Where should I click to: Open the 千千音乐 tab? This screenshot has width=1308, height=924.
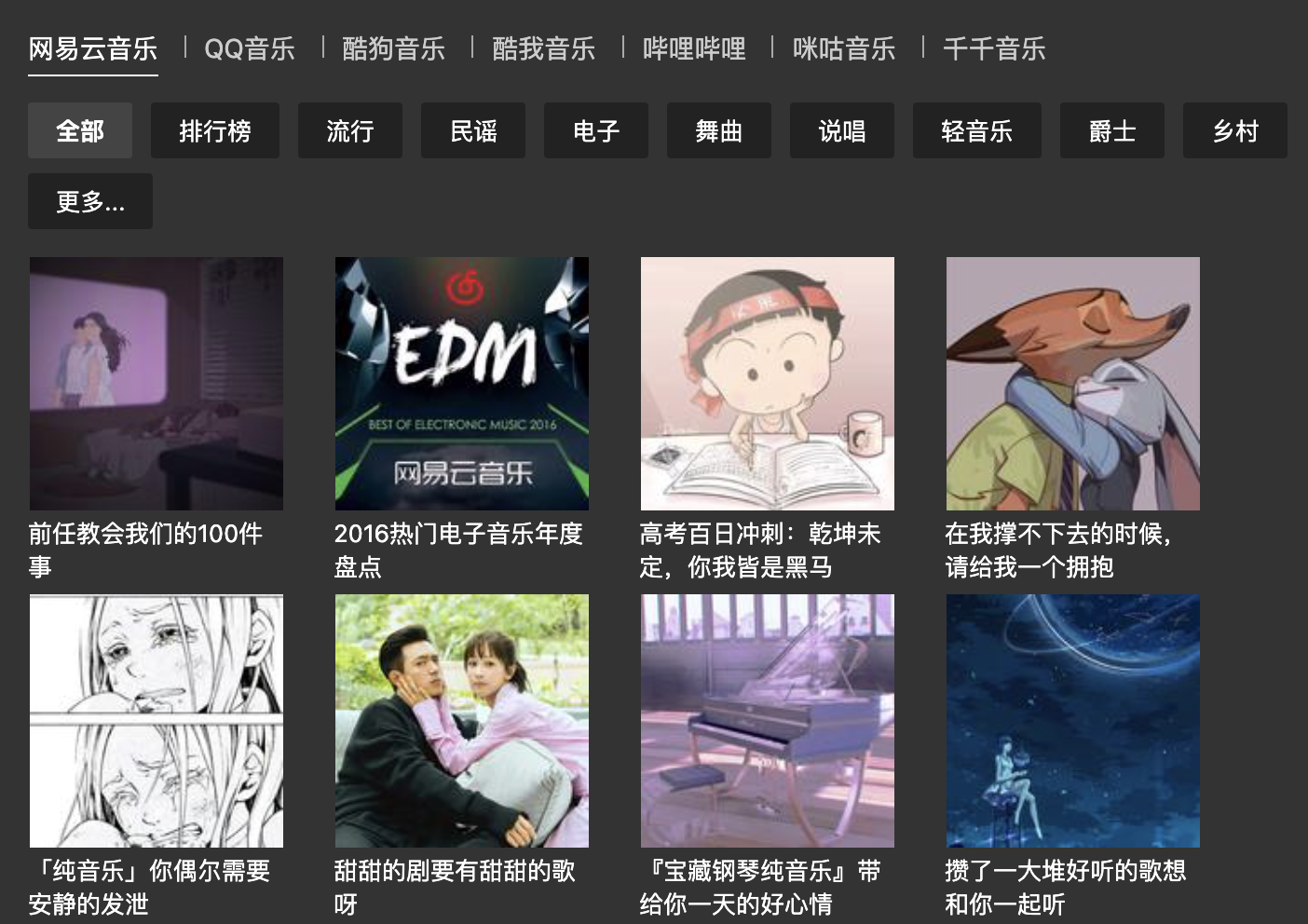click(x=994, y=48)
